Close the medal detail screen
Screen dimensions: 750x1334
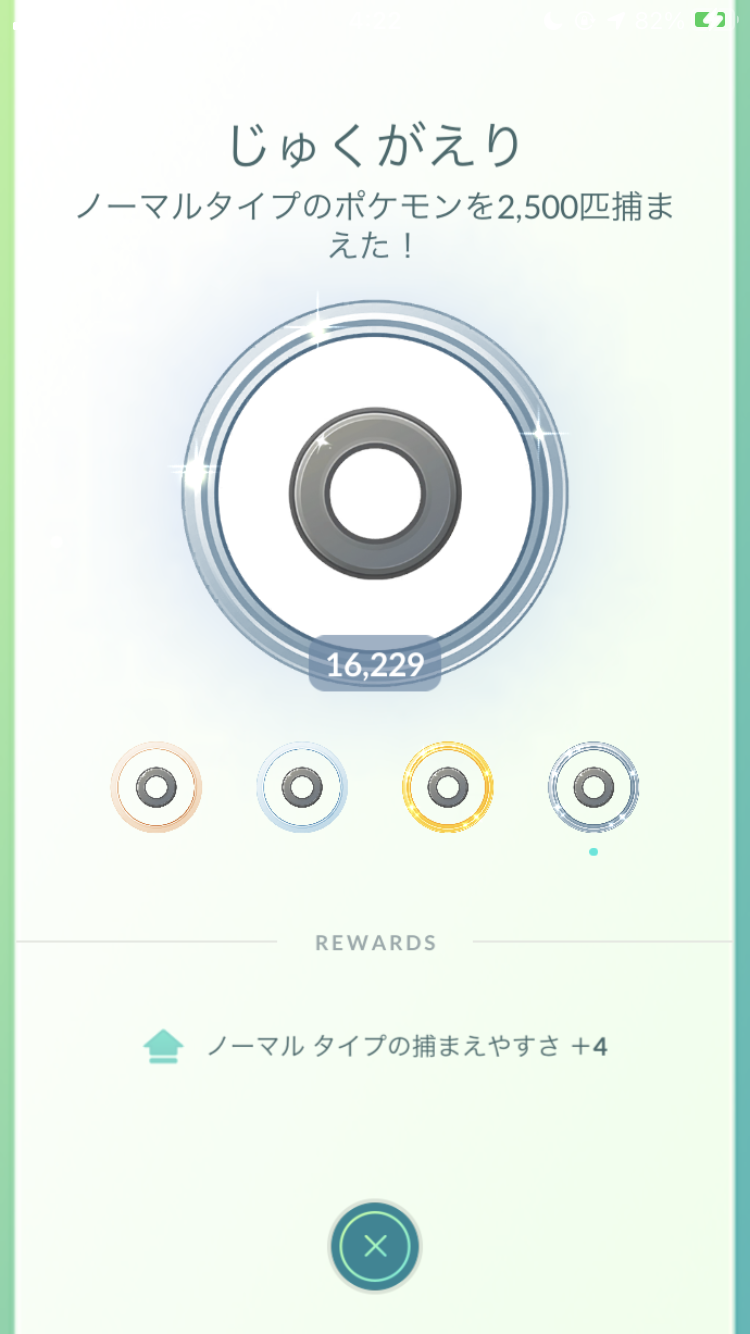point(375,1246)
